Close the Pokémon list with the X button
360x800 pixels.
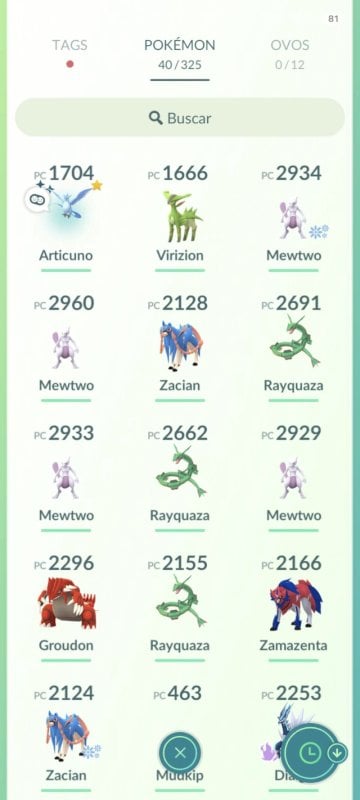click(x=180, y=753)
